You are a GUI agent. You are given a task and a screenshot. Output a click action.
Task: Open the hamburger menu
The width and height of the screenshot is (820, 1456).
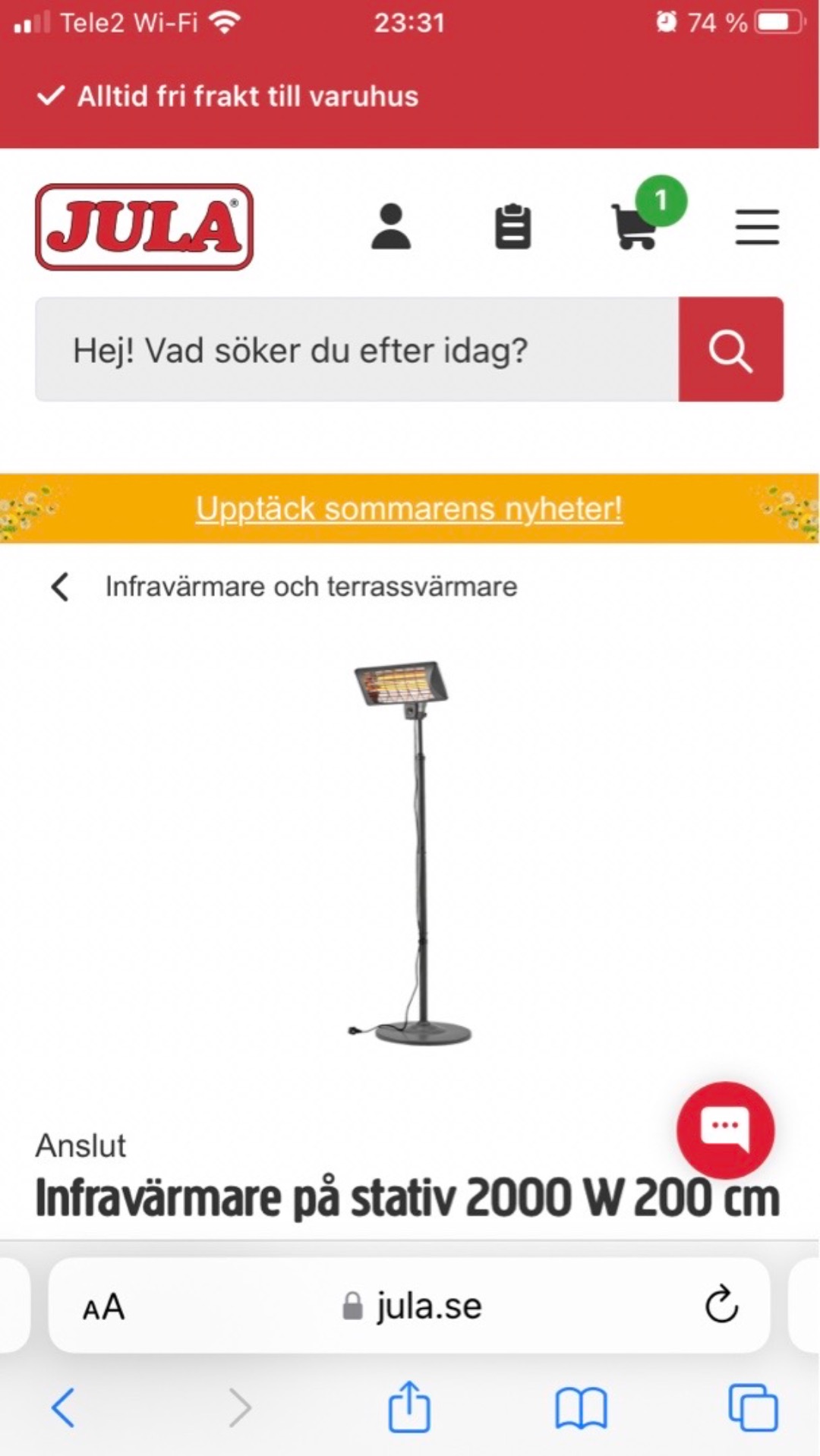pyautogui.click(x=757, y=226)
